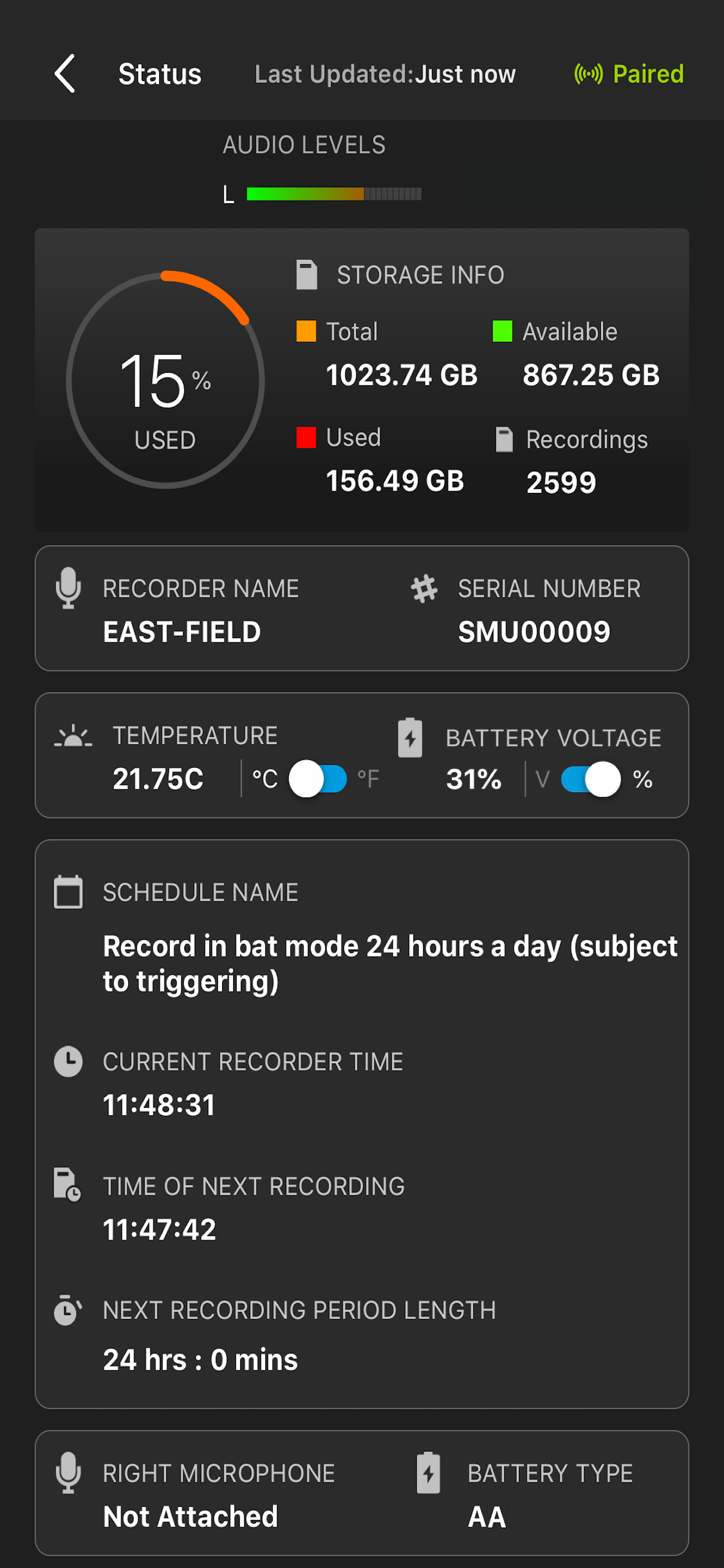Viewport: 724px width, 1568px height.
Task: Tap the storage file icon beside STORAGE INFO
Action: (x=306, y=274)
